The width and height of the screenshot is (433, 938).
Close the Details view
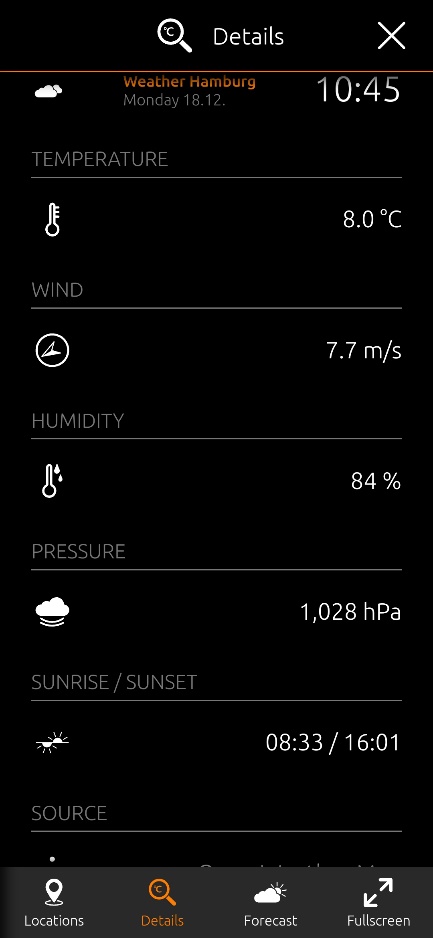tap(392, 36)
